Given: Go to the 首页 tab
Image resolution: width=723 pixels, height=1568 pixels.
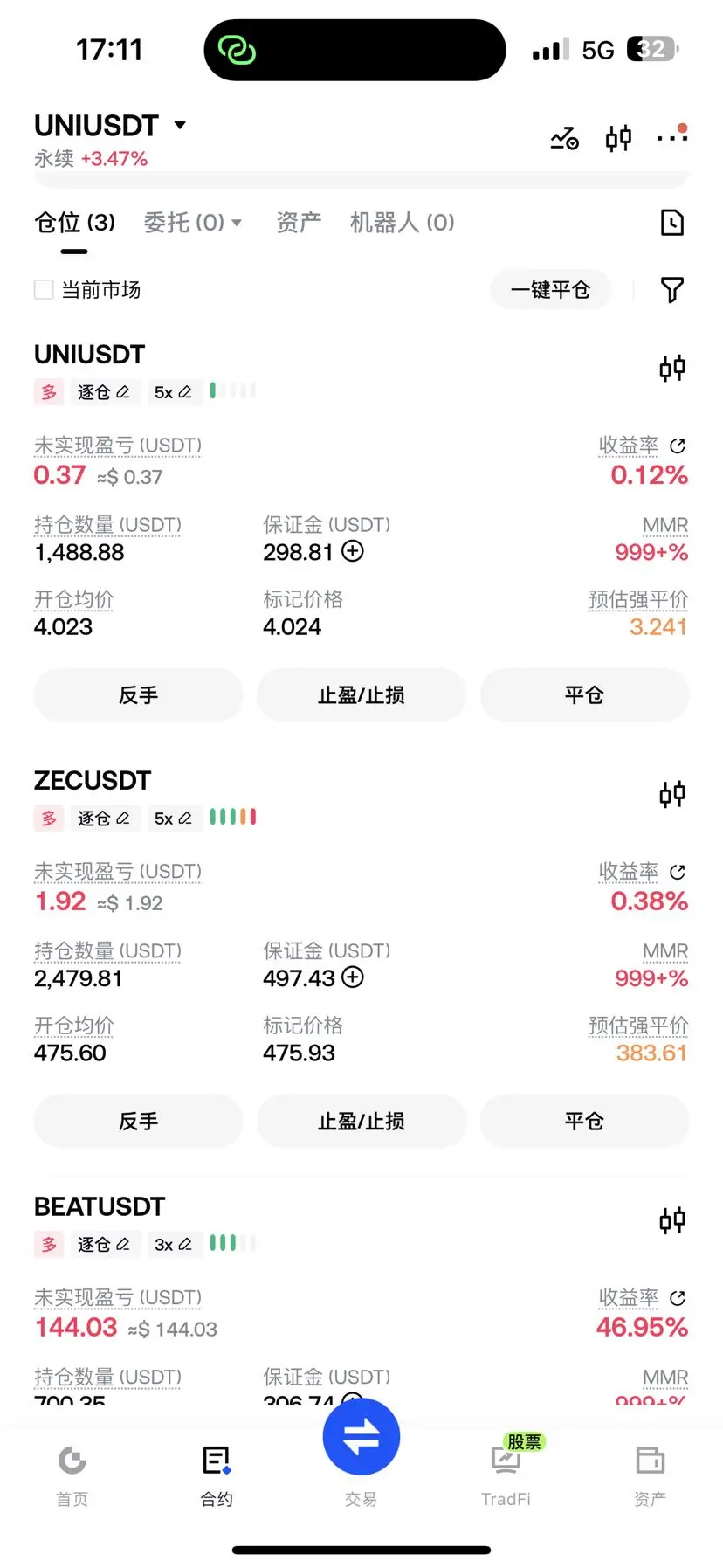Looking at the screenshot, I should pyautogui.click(x=72, y=1475).
